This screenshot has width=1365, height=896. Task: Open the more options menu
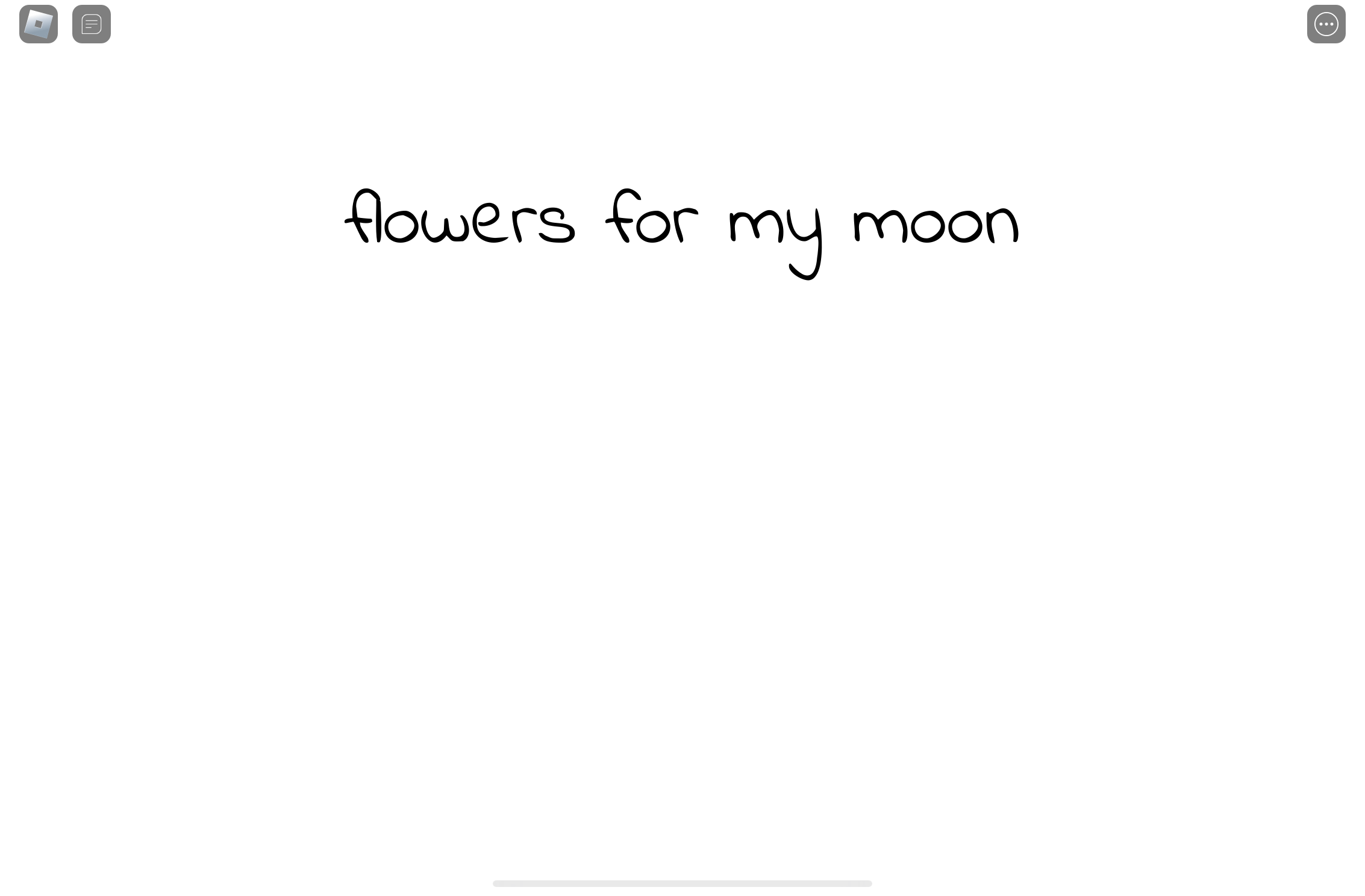1326,24
